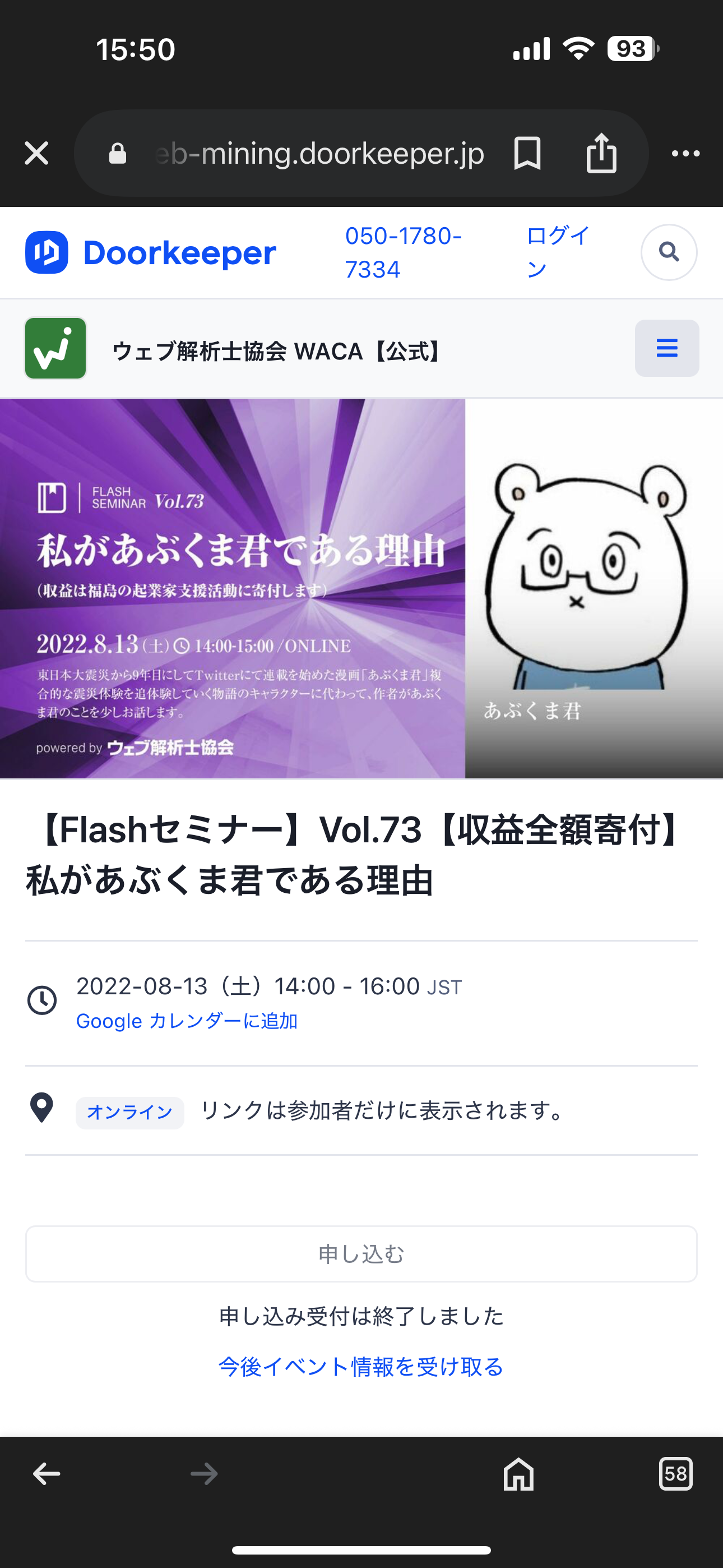The height and width of the screenshot is (1568, 723).
Task: Open the ログイン login link
Action: (558, 252)
